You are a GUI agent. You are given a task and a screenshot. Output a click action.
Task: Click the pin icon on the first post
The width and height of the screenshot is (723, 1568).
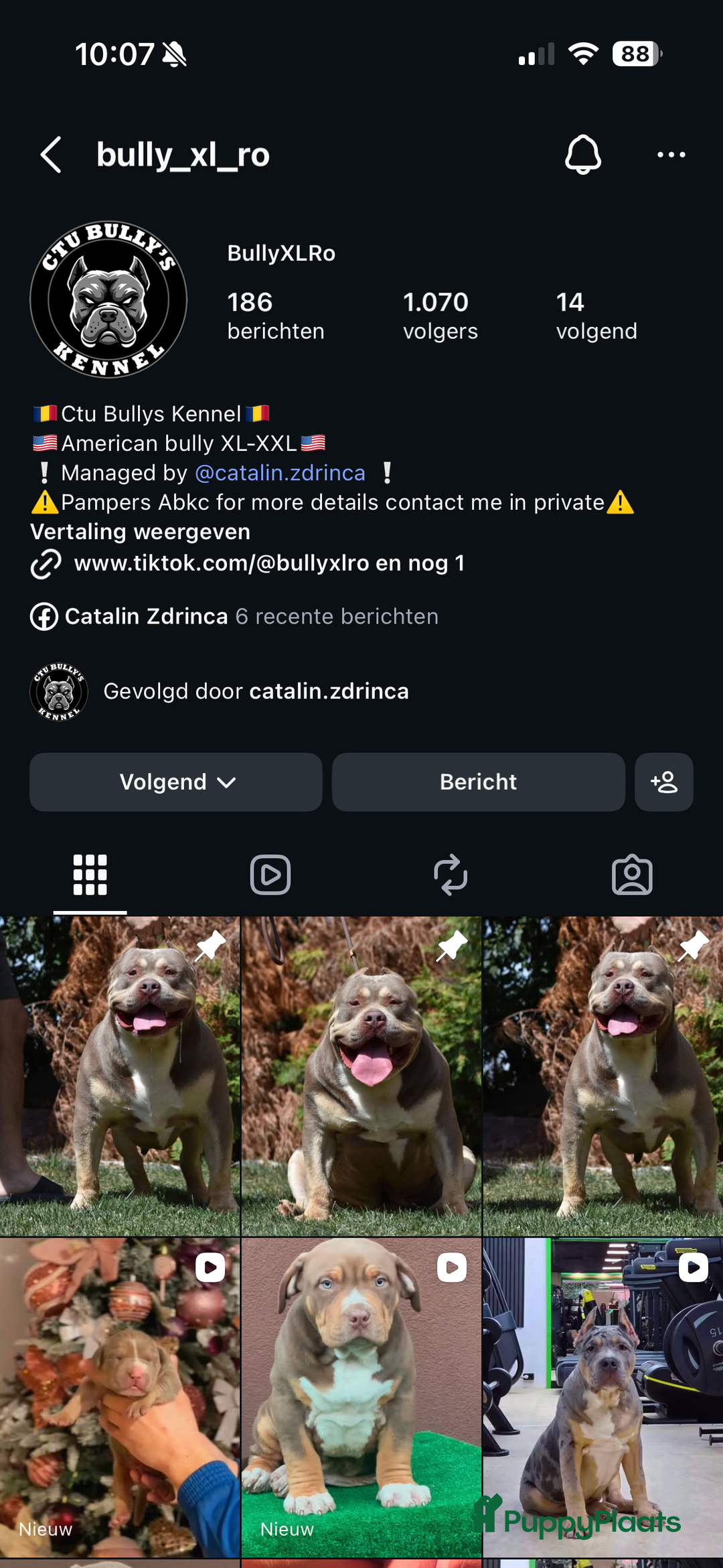tap(209, 945)
